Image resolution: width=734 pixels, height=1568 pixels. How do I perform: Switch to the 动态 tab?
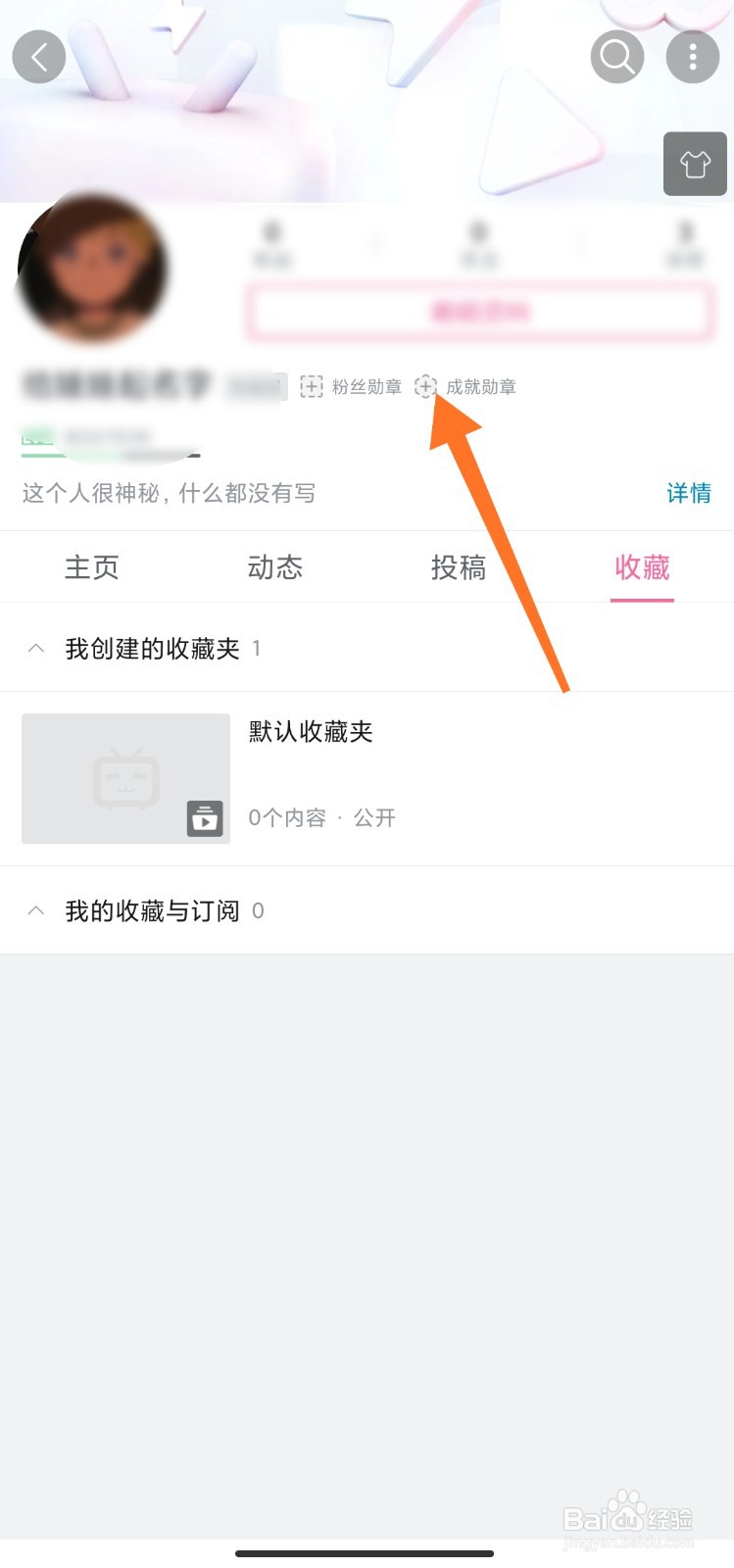coord(274,567)
